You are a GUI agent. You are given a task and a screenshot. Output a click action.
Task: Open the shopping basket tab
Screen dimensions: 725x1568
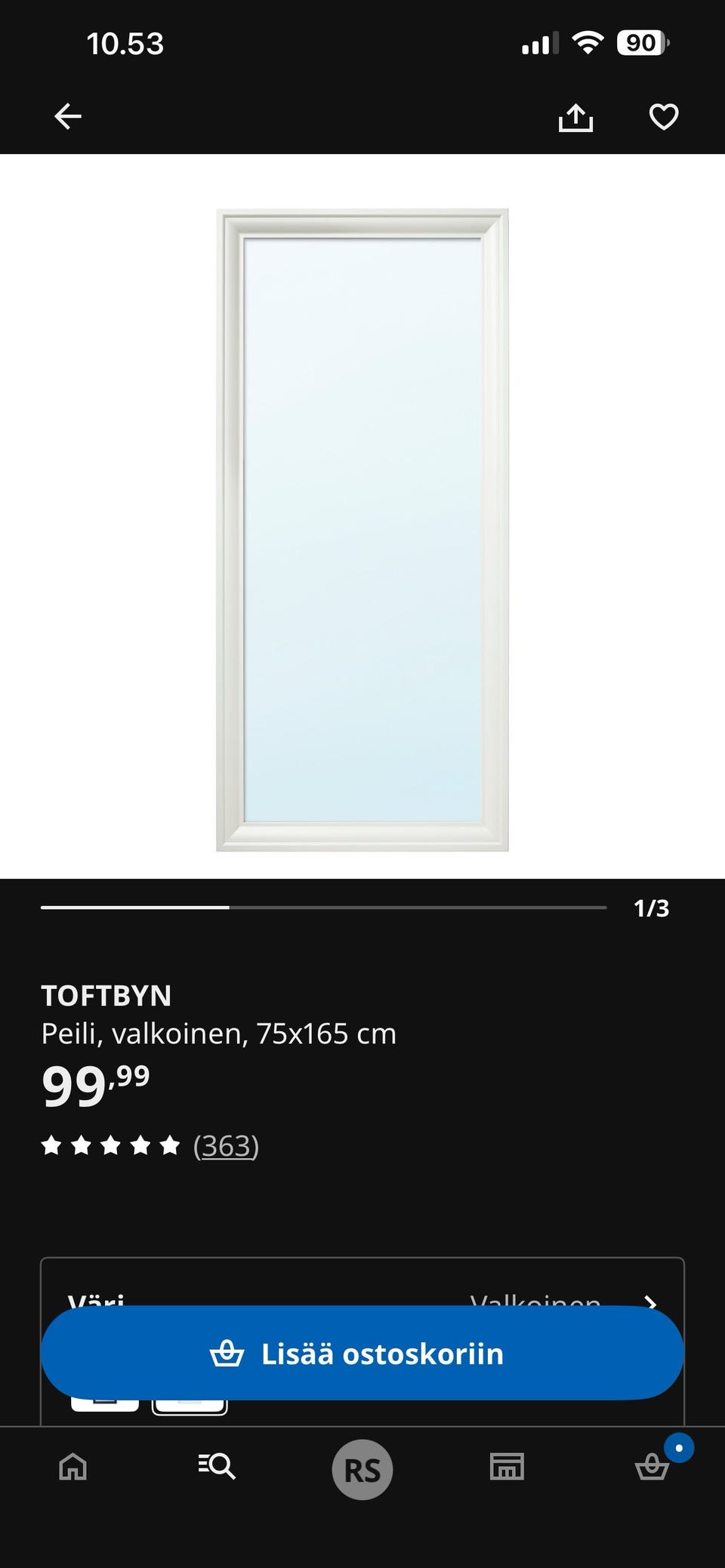click(x=652, y=1467)
